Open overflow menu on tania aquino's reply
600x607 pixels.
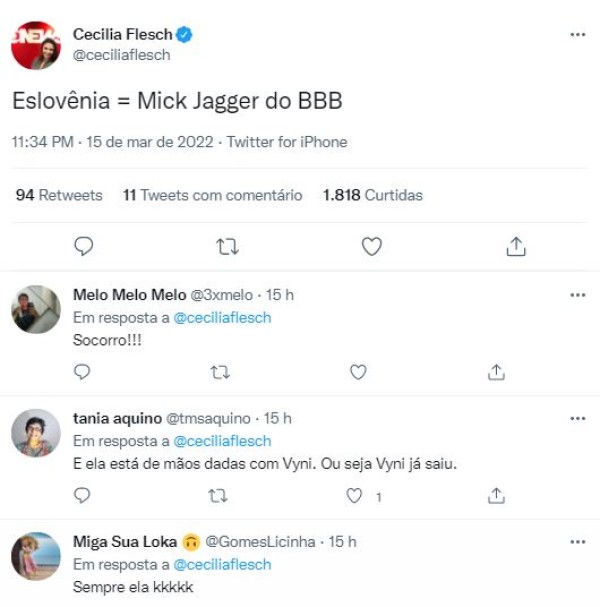577,418
